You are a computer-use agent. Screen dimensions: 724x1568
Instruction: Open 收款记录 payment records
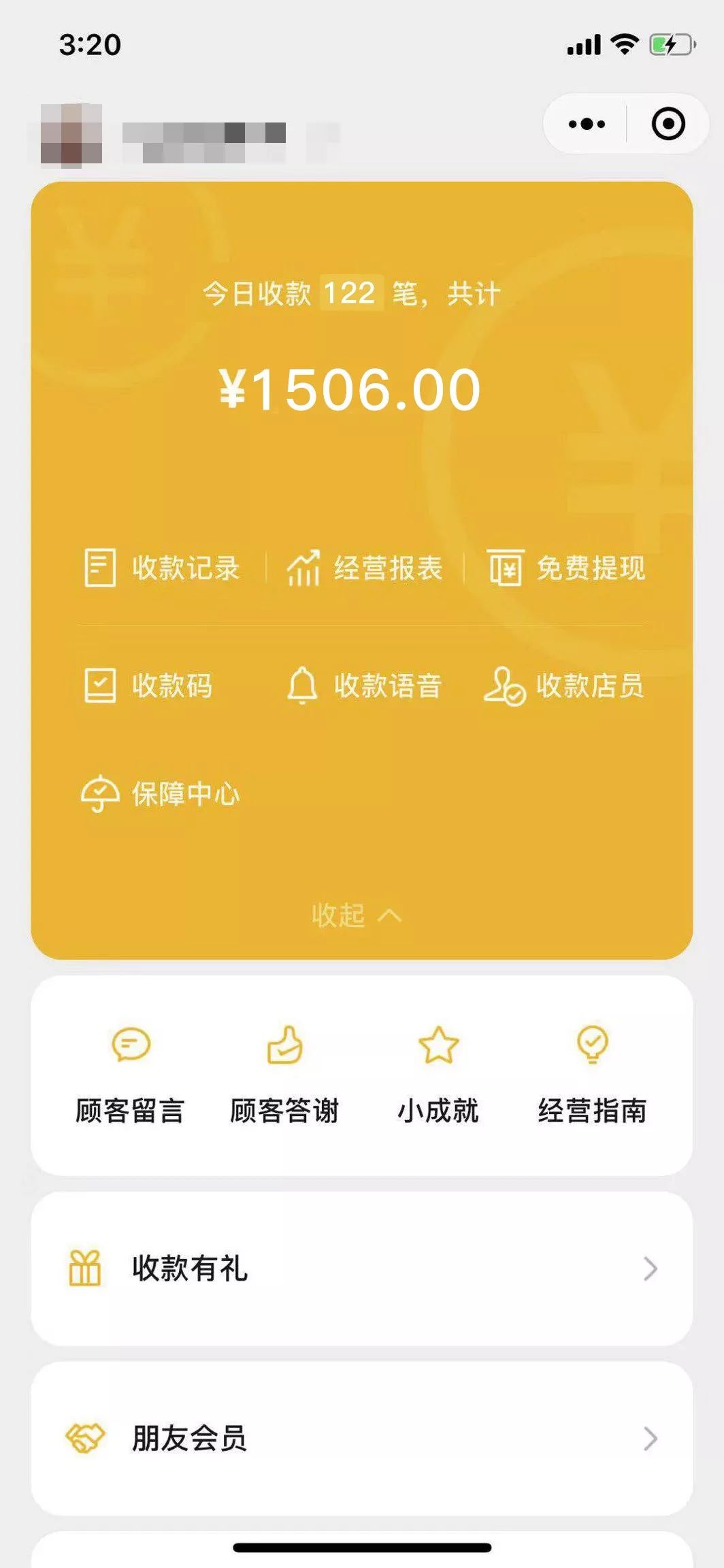point(162,568)
